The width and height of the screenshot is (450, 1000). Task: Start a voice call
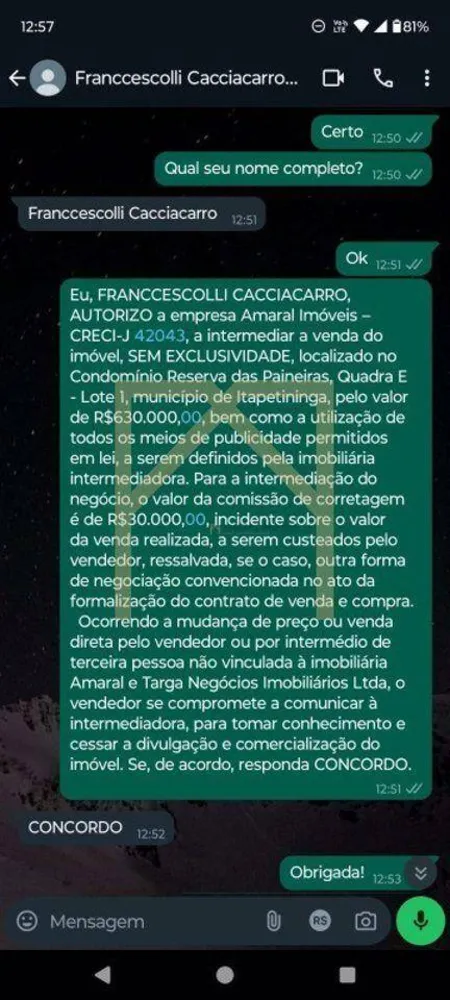pyautogui.click(x=383, y=78)
